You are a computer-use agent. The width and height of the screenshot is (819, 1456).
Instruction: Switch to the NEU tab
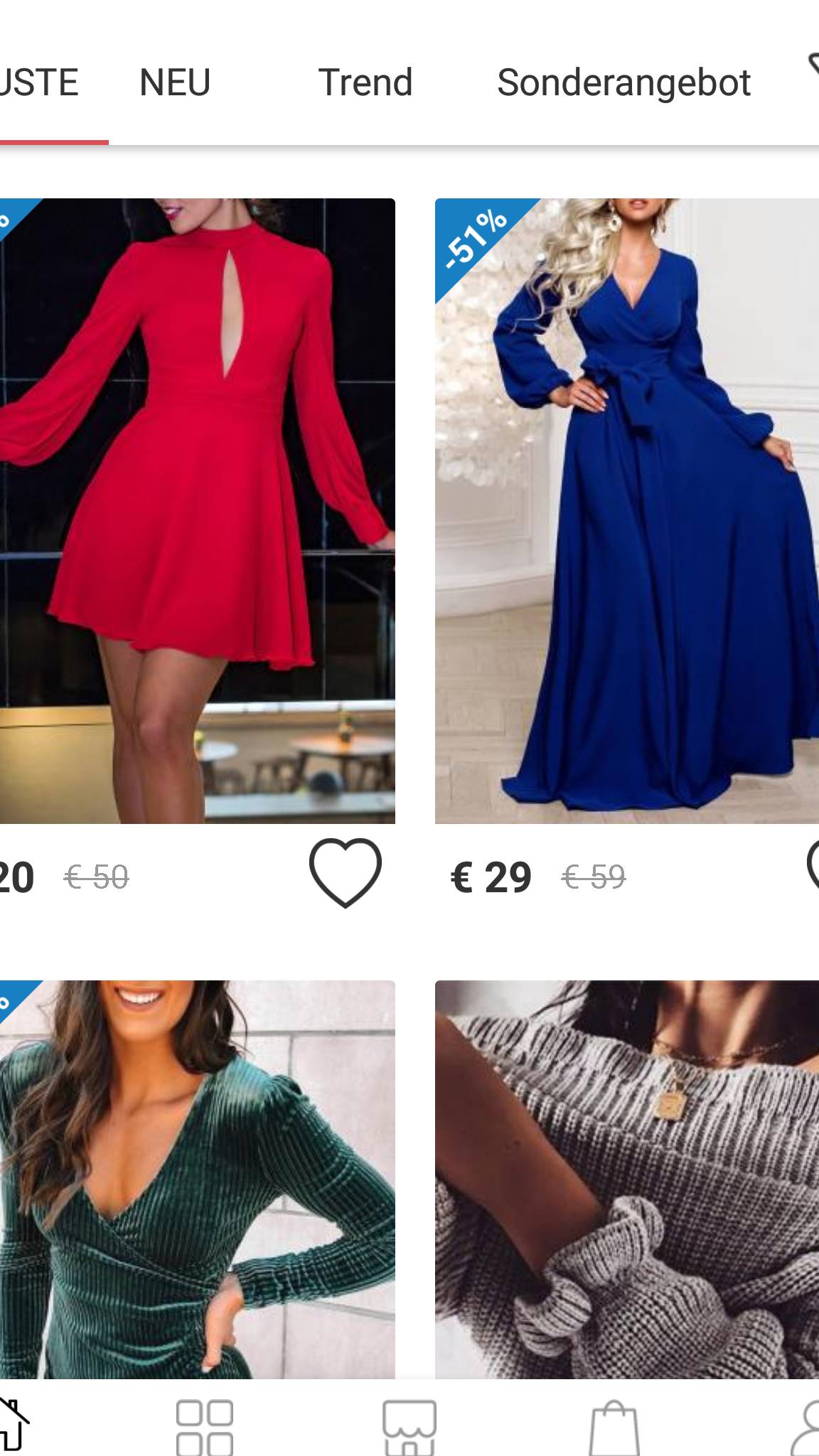pyautogui.click(x=175, y=82)
